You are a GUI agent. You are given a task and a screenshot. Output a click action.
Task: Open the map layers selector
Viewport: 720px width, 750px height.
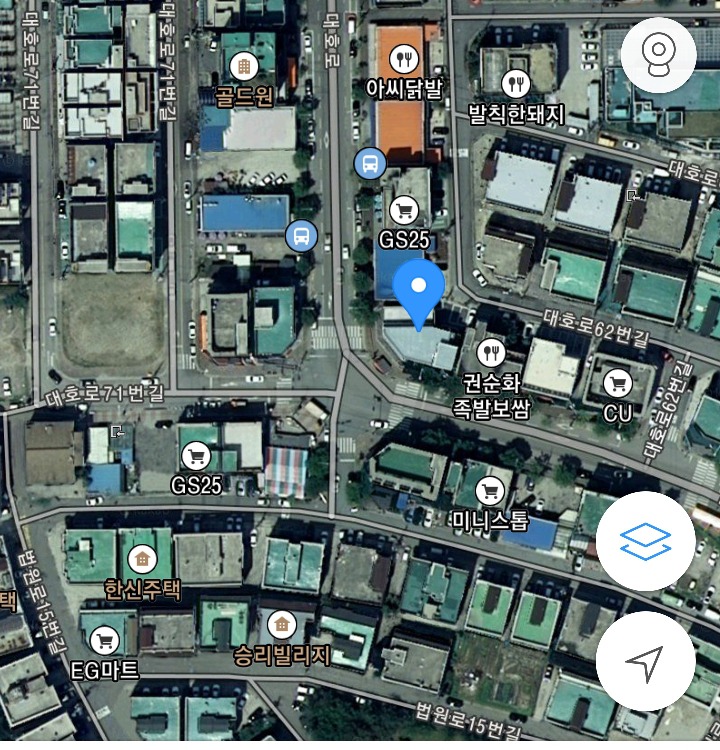point(645,540)
